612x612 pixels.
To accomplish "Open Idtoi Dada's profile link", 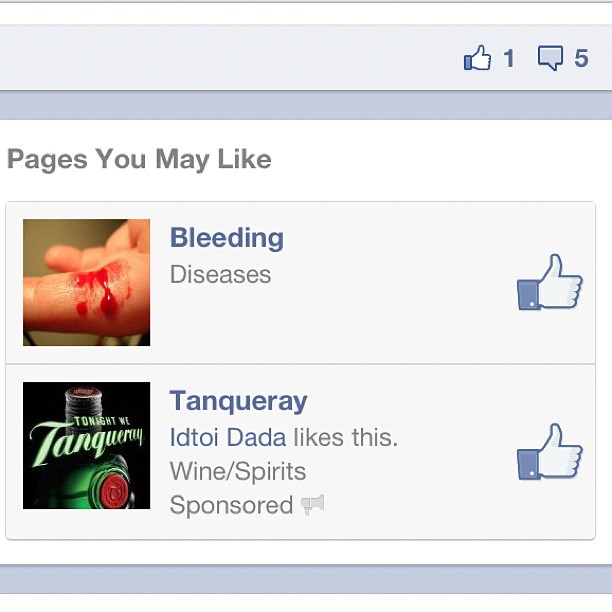I will tap(228, 437).
